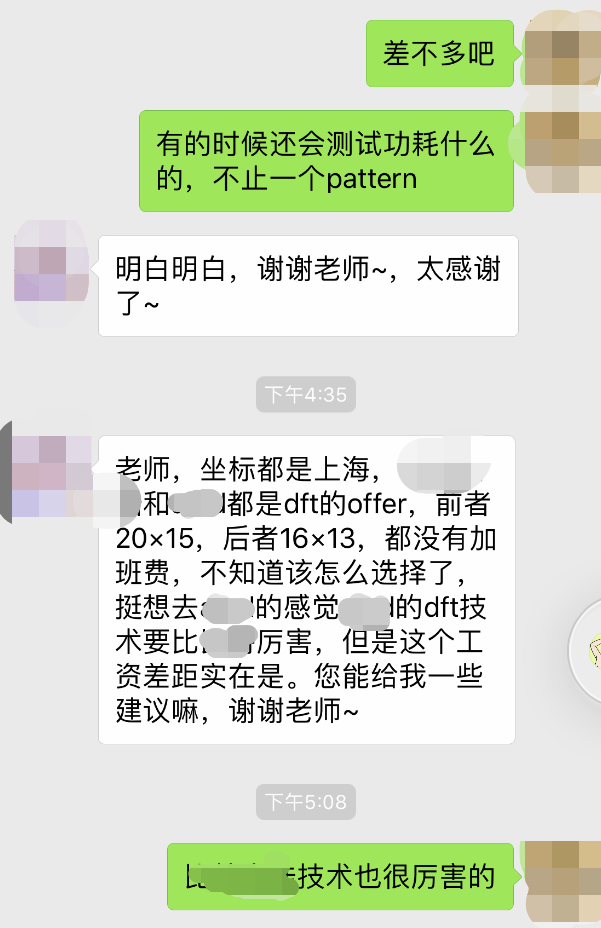The height and width of the screenshot is (928, 601).
Task: Tap contact's avatar next to '明白明白，谢谢老师' message
Action: (50, 266)
